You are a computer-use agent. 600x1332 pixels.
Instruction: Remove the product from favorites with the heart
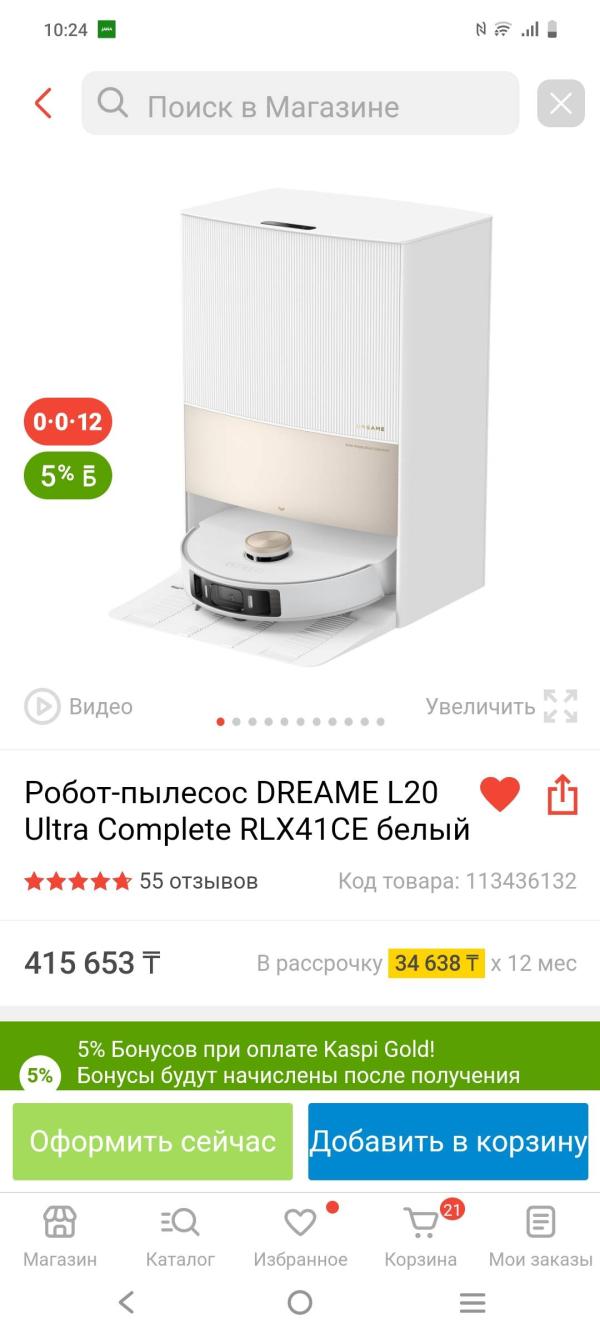[x=500, y=794]
